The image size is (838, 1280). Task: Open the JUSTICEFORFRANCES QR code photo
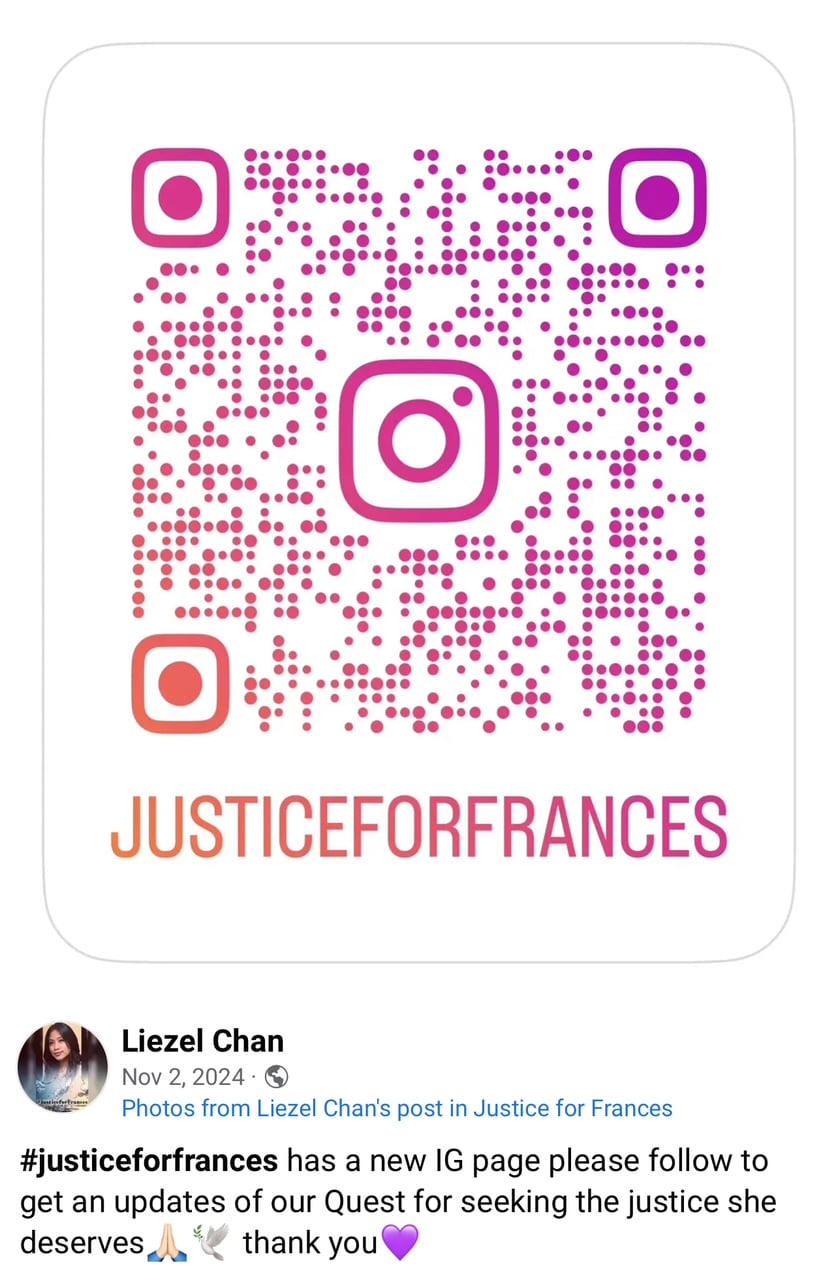(x=418, y=500)
